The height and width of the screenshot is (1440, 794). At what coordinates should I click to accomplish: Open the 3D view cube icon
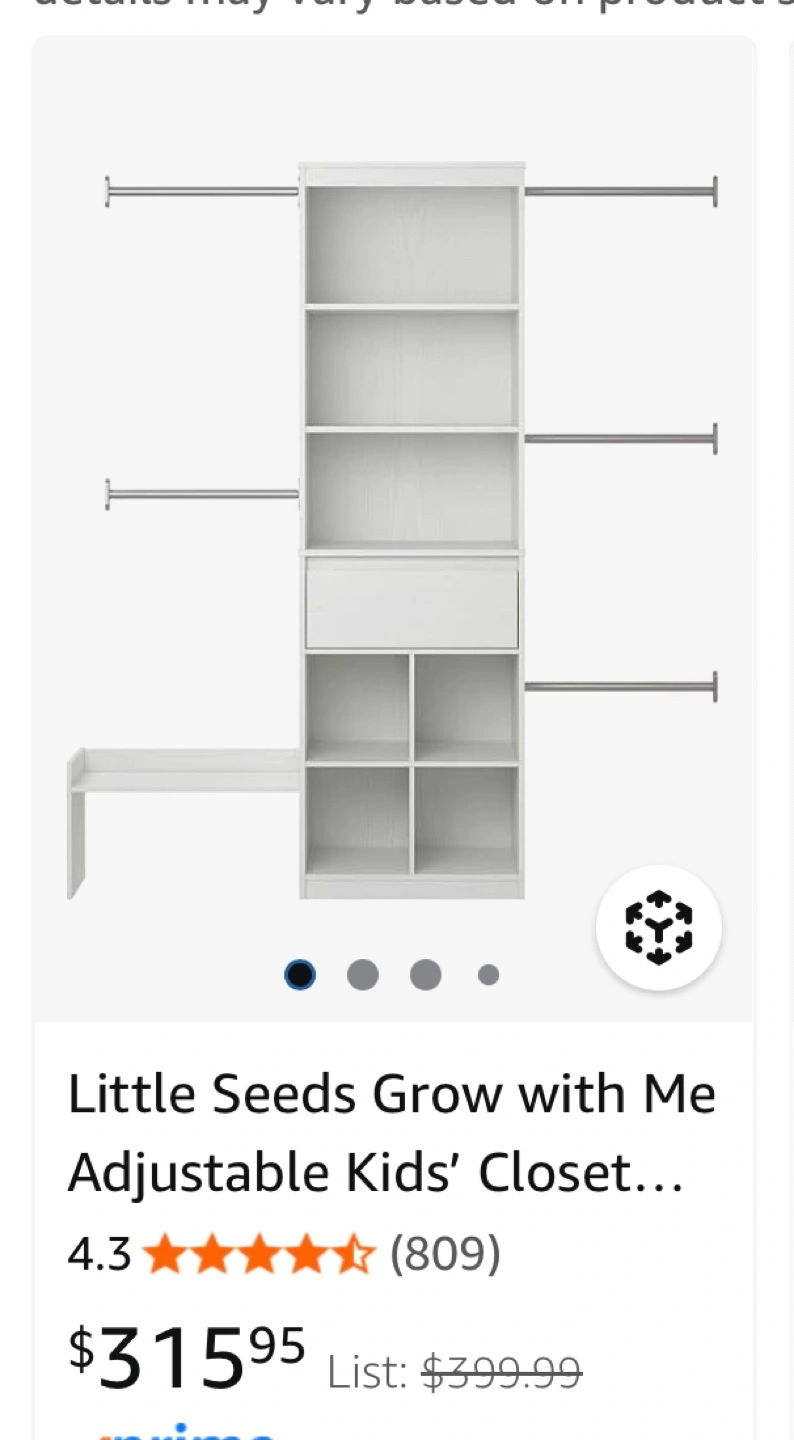658,927
